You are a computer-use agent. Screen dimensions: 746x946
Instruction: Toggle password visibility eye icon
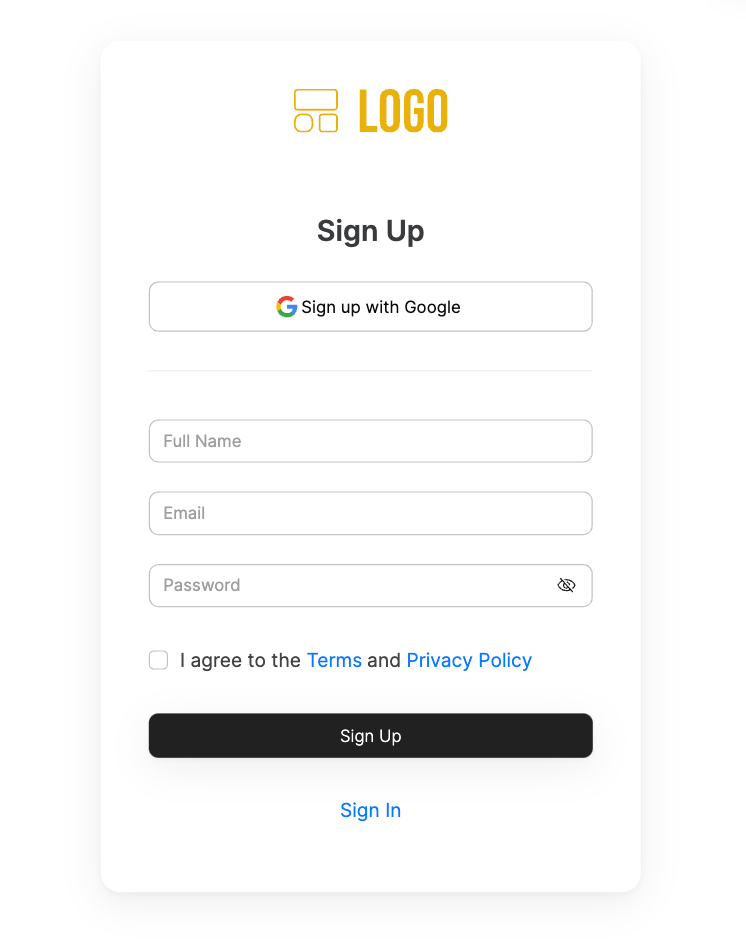[566, 585]
